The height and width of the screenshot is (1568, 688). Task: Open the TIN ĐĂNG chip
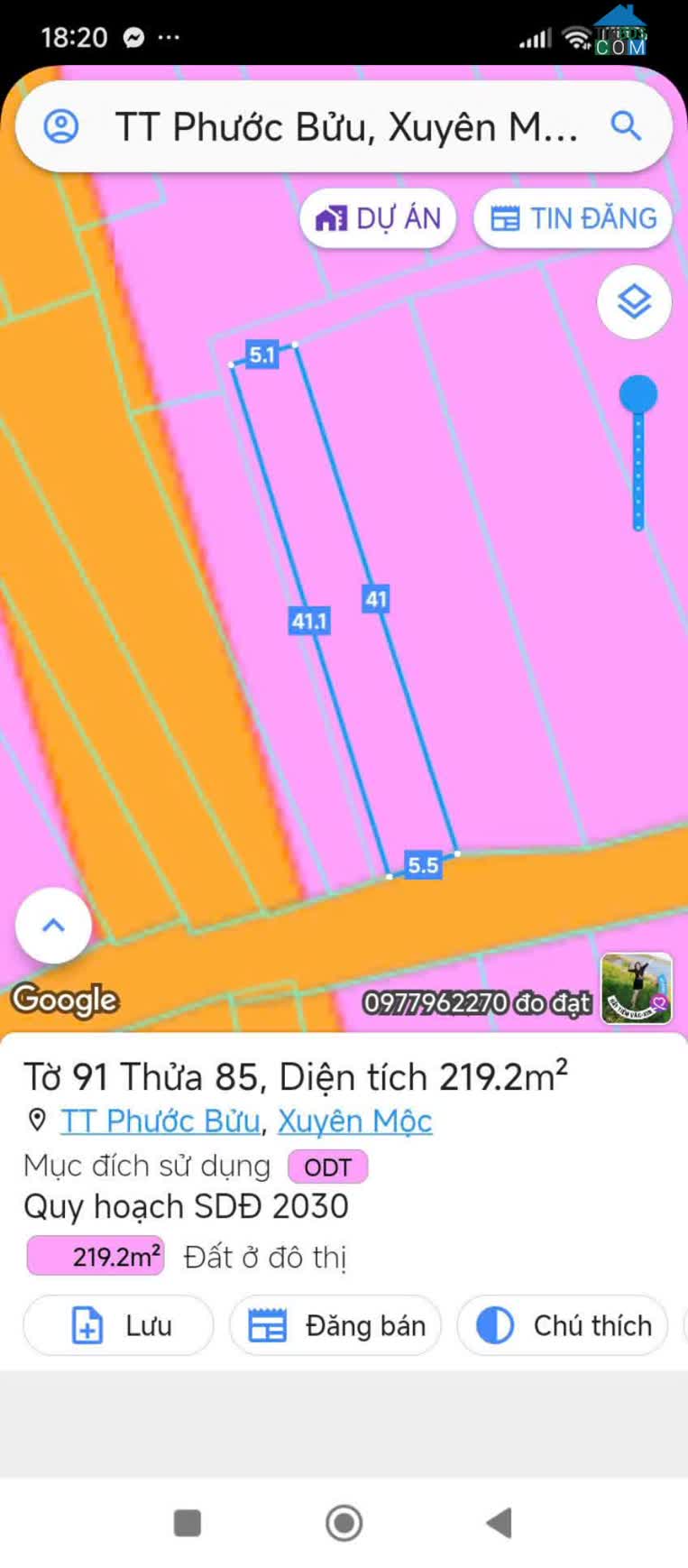tap(573, 218)
